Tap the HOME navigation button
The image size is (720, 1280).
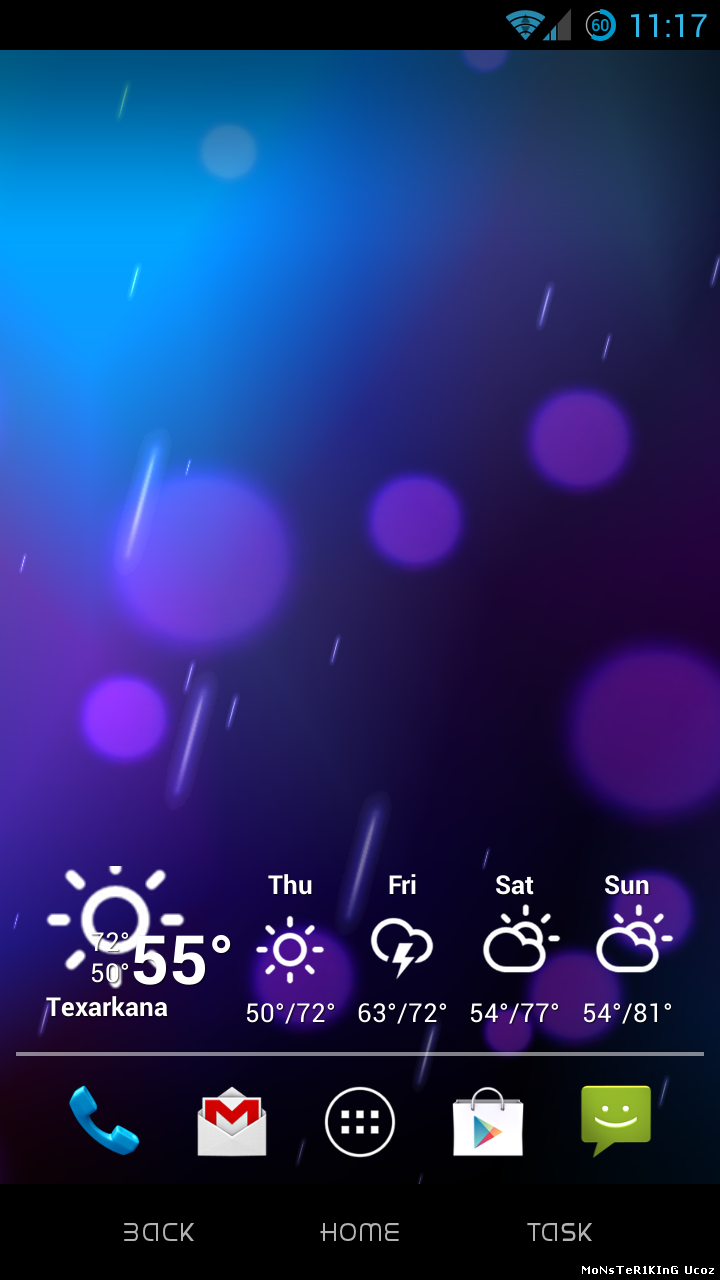tap(360, 1232)
